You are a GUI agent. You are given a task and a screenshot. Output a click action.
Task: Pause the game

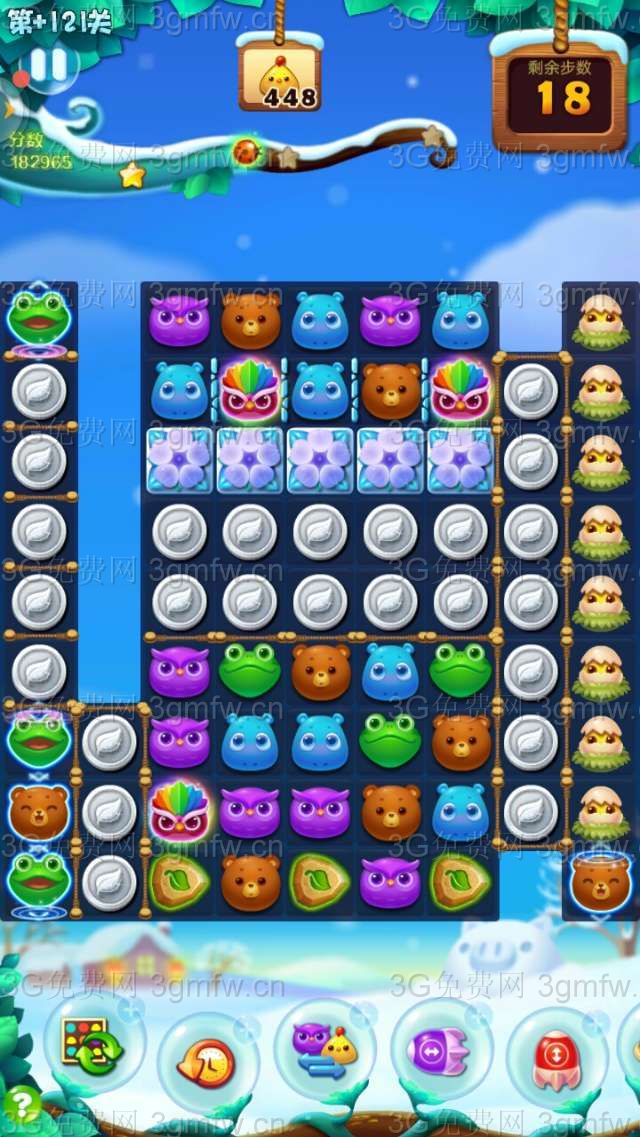pos(47,66)
